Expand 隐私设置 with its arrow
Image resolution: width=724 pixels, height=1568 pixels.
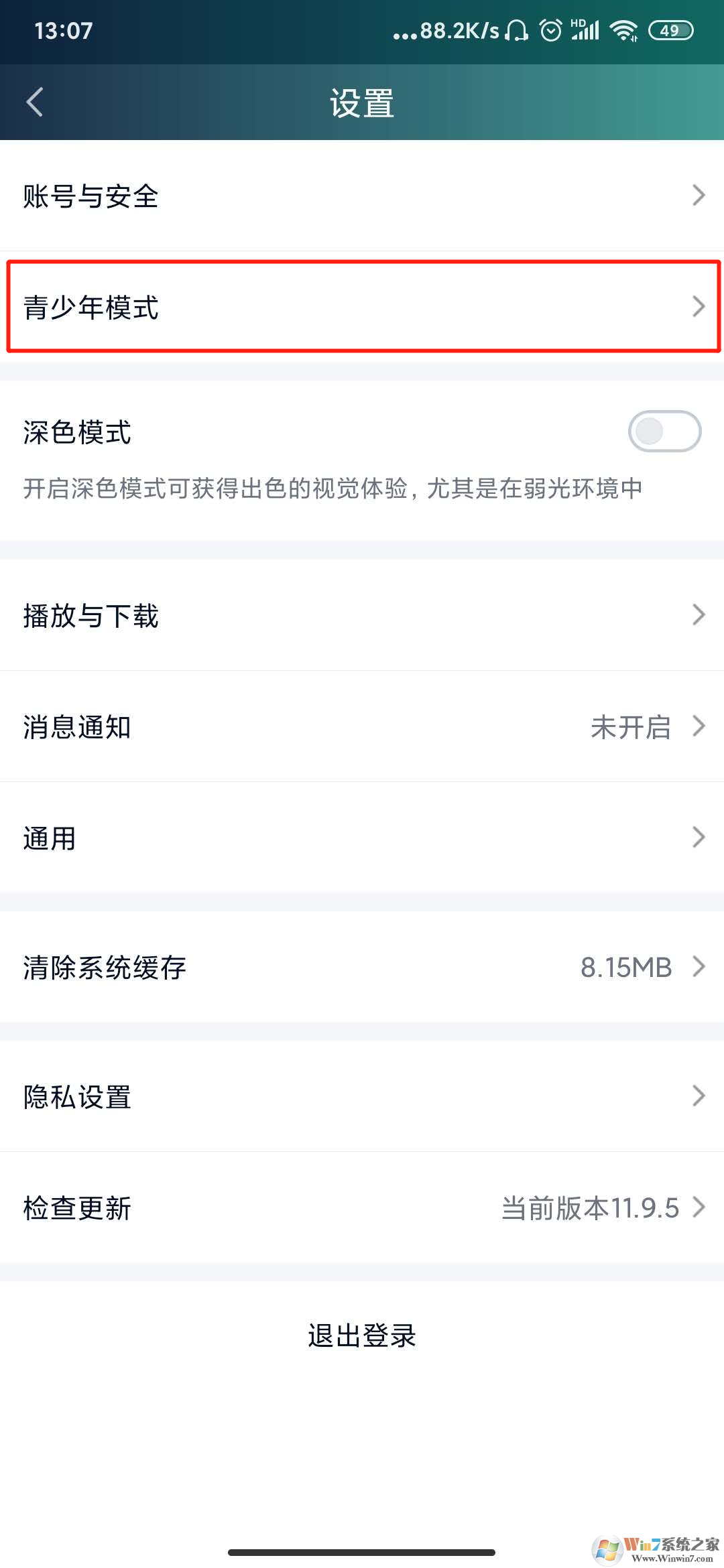coord(700,1096)
